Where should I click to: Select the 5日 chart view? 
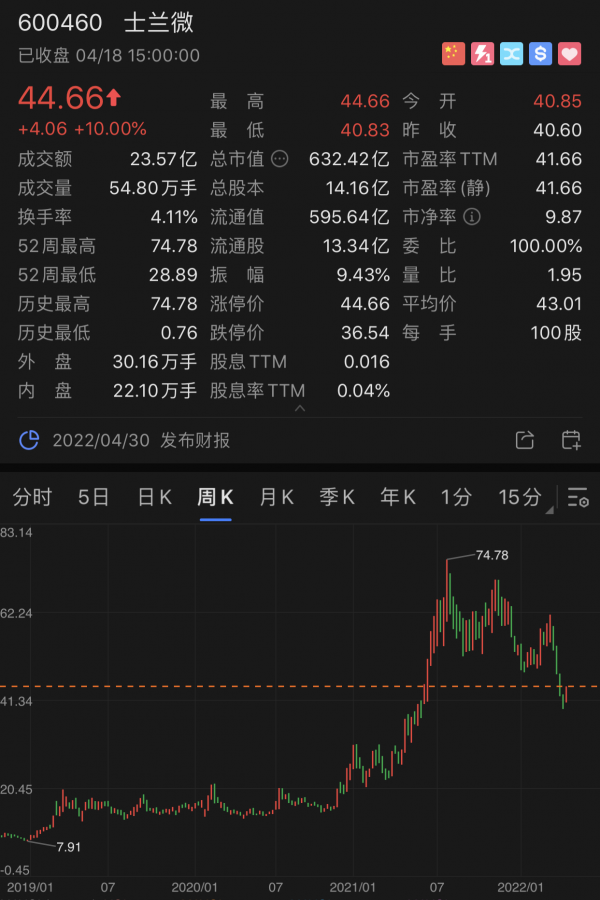coord(93,497)
